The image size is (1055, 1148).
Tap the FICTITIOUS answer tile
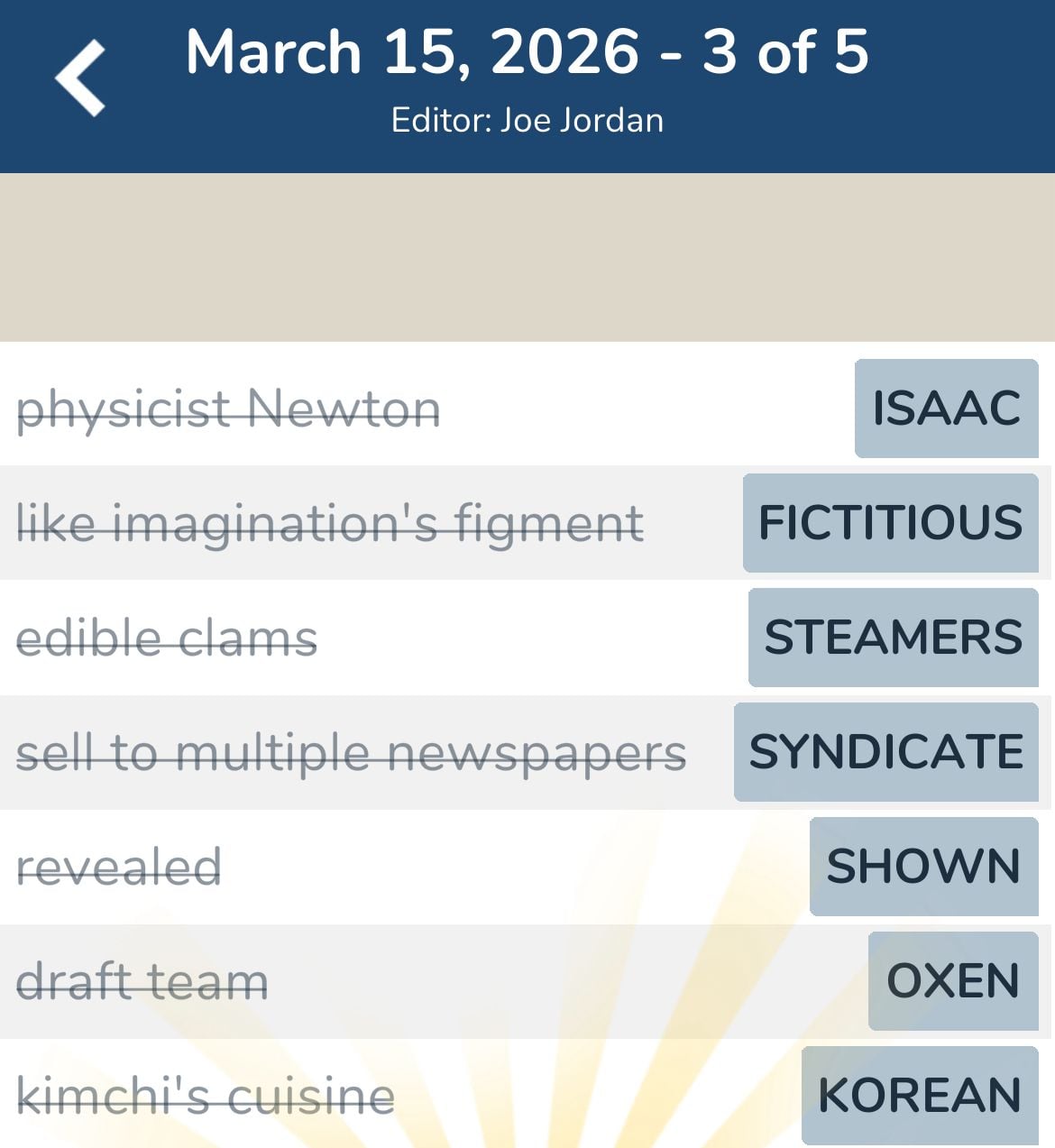(x=888, y=523)
